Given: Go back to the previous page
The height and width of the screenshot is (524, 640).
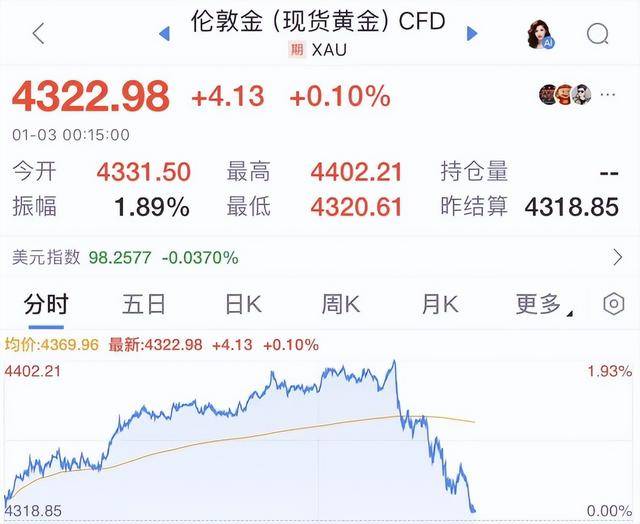Looking at the screenshot, I should pyautogui.click(x=38, y=34).
